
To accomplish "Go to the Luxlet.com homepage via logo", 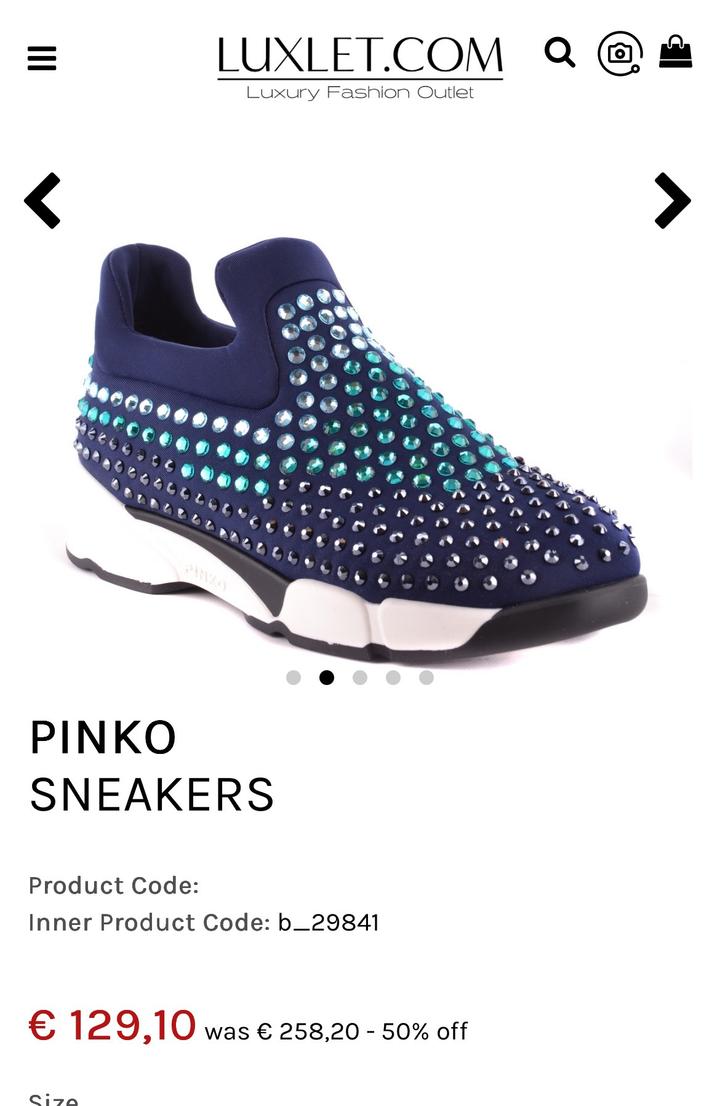I will coord(360,66).
